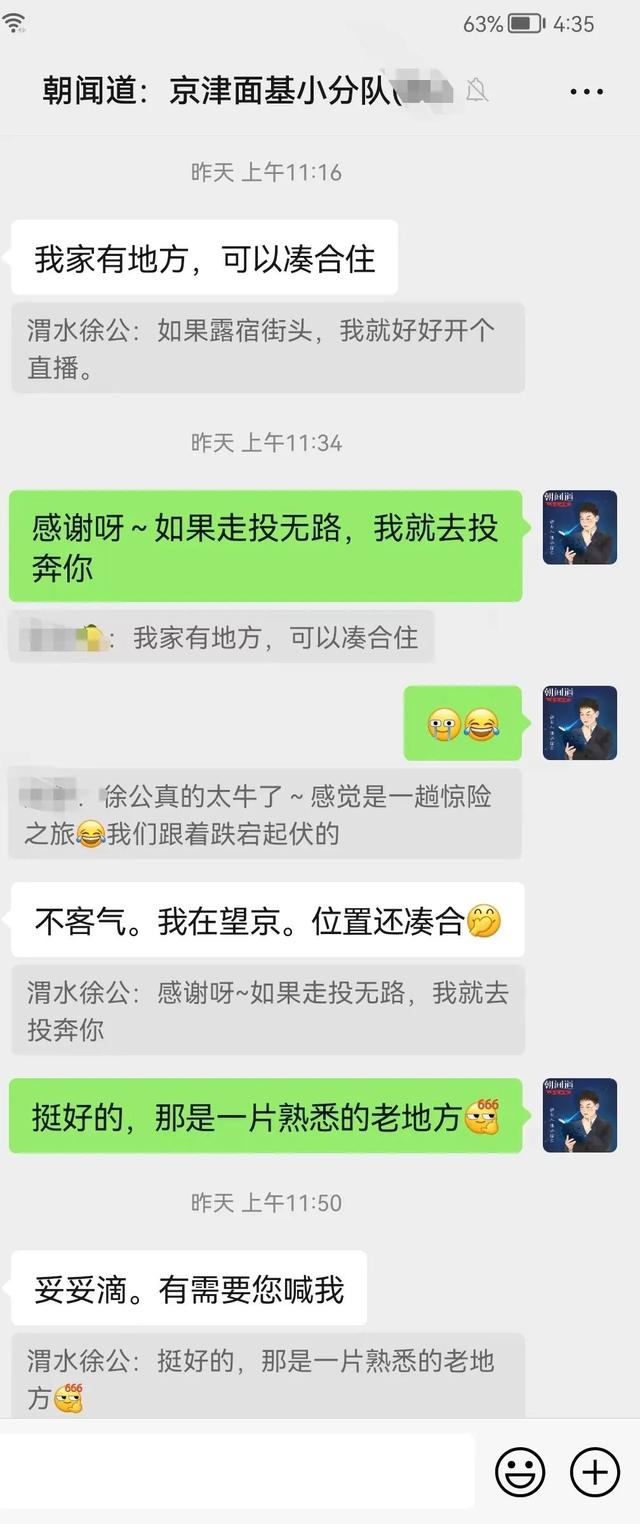Open avatar next to 感谢呀 message
The image size is (640, 1524).
tap(580, 528)
